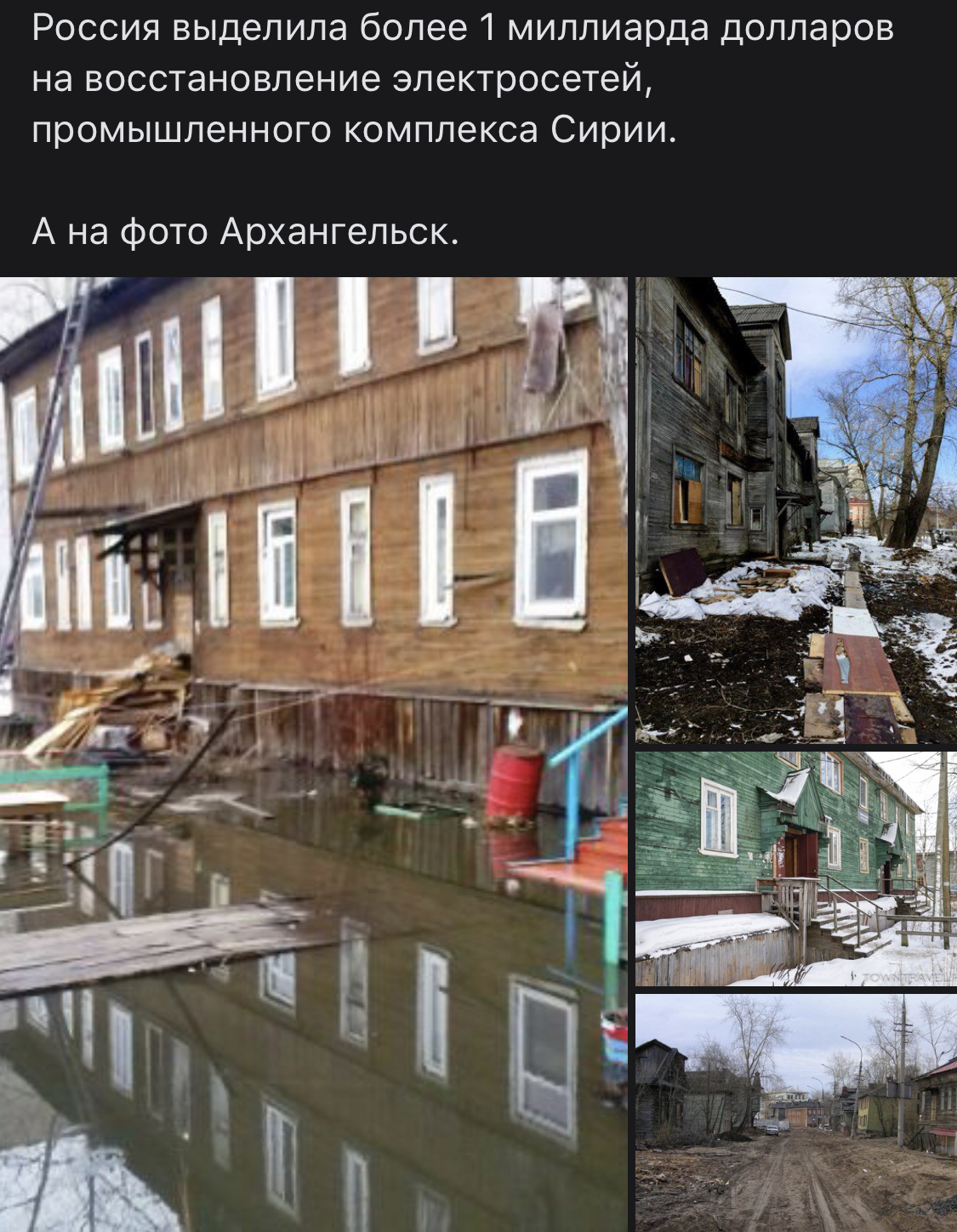
Task: Open the large flooded wooden house photo
Action: pos(313,753)
